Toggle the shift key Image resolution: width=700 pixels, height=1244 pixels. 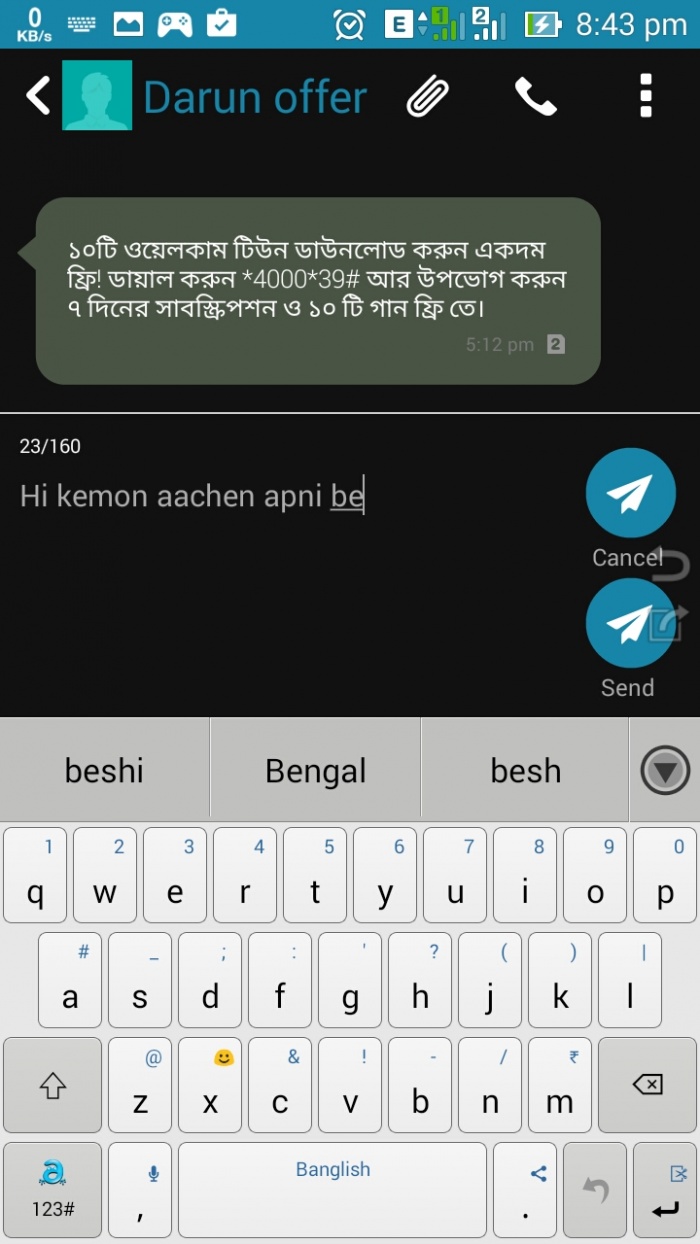[52, 1085]
